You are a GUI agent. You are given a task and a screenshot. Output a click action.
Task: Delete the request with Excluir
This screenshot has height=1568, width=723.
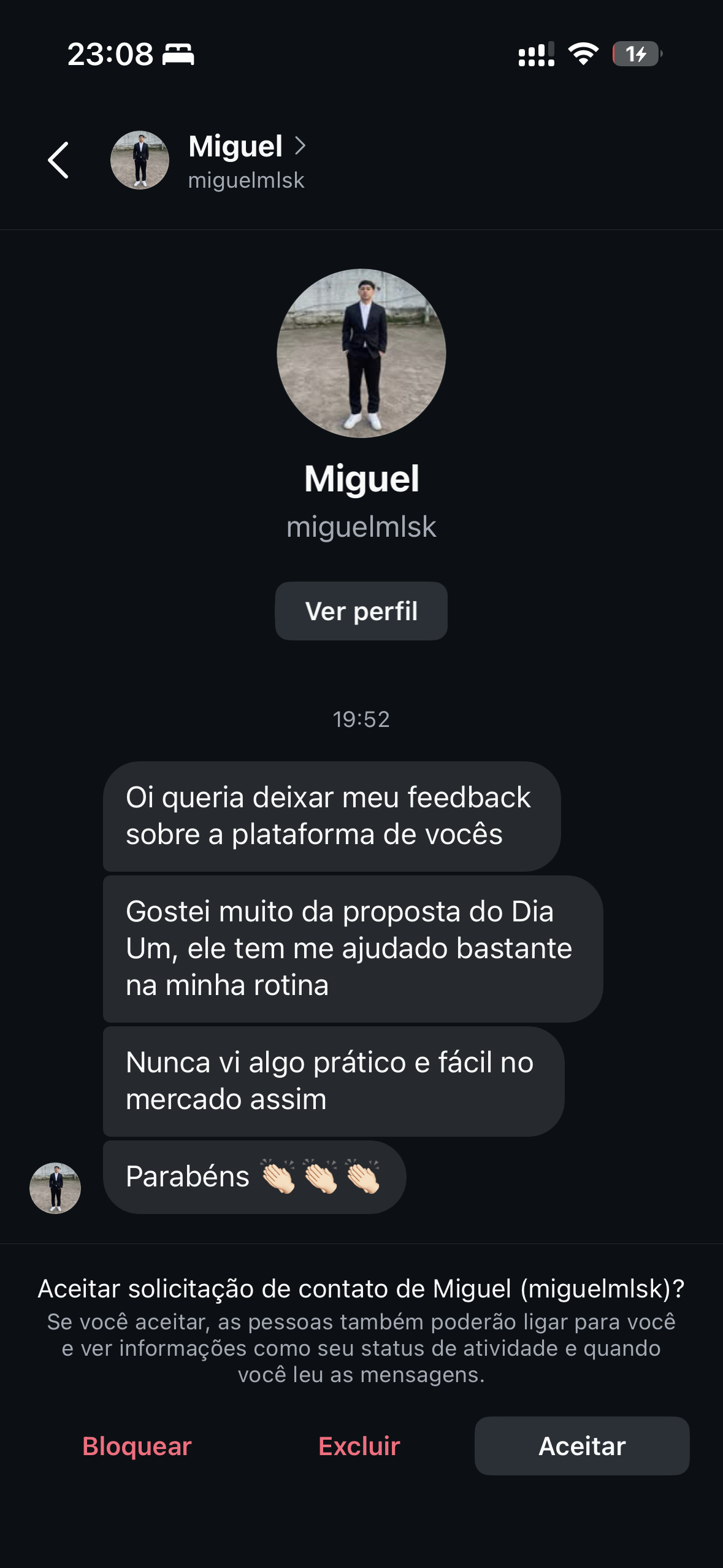(x=359, y=1446)
